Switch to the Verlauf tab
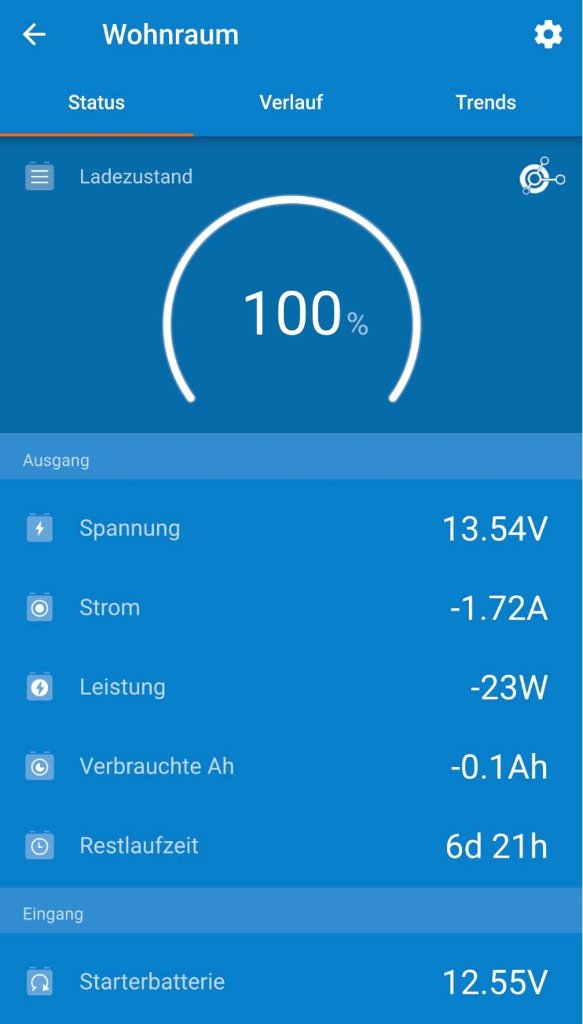This screenshot has width=583, height=1024. tap(291, 103)
